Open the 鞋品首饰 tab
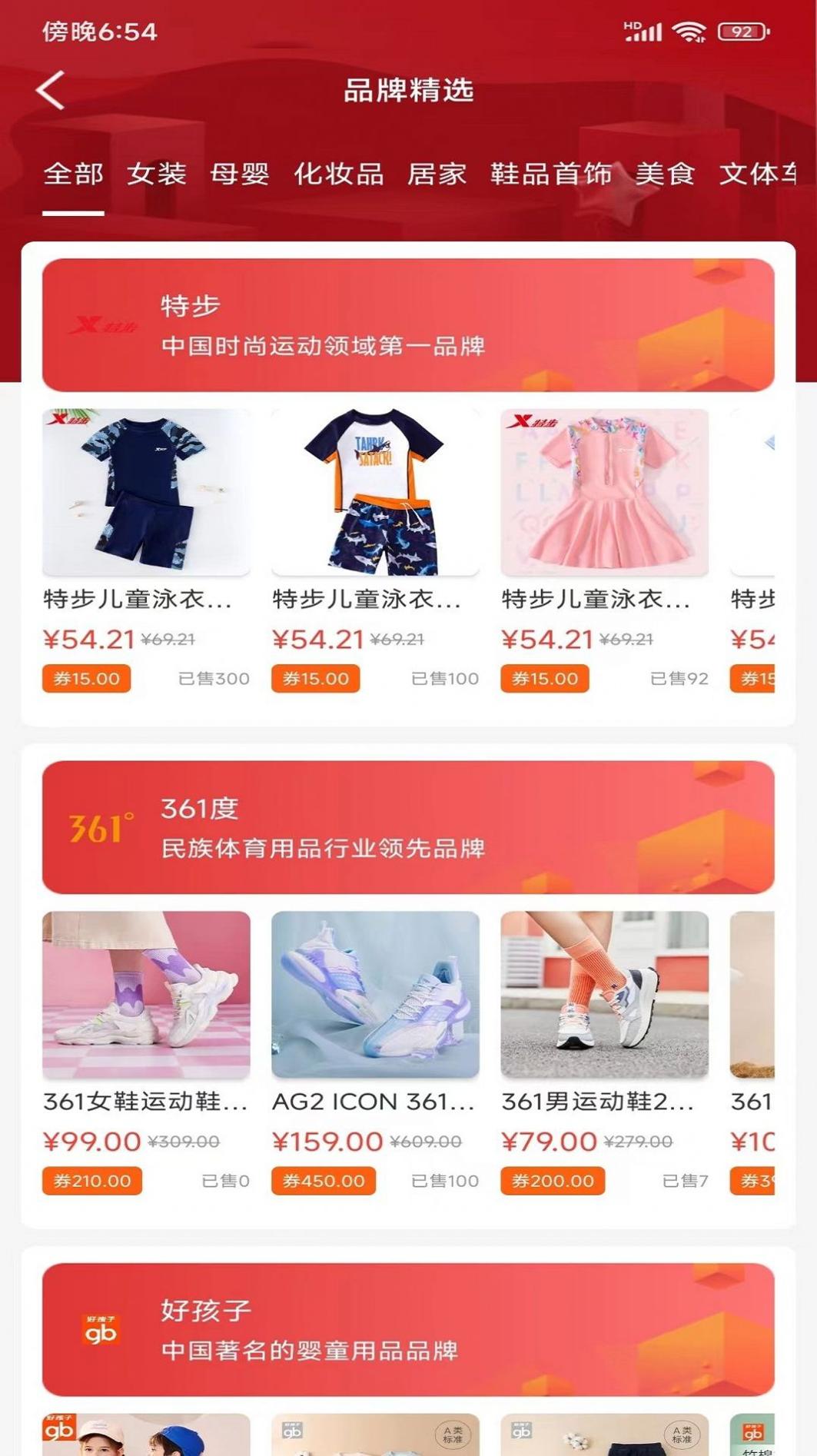 click(x=551, y=175)
